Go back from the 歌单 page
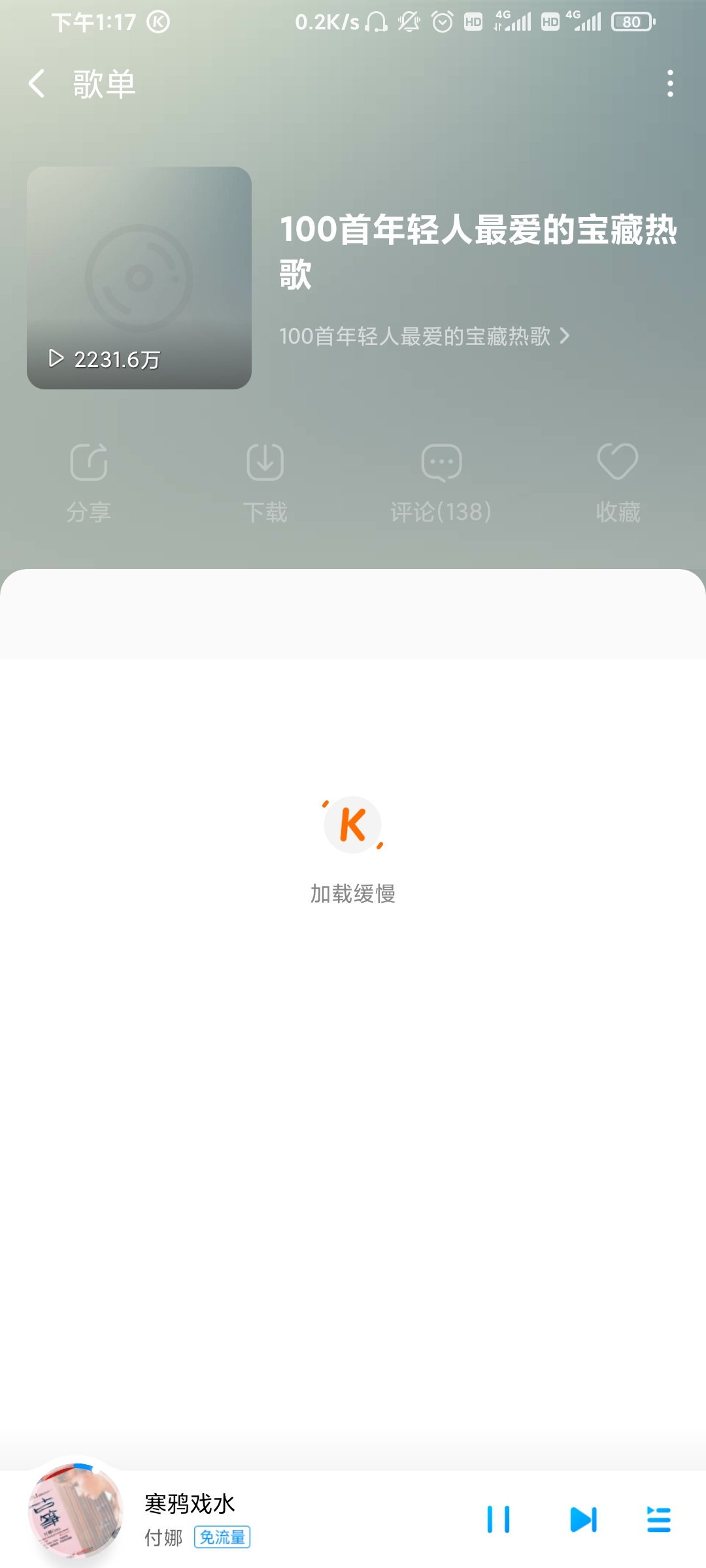The height and width of the screenshot is (1568, 706). coord(37,84)
